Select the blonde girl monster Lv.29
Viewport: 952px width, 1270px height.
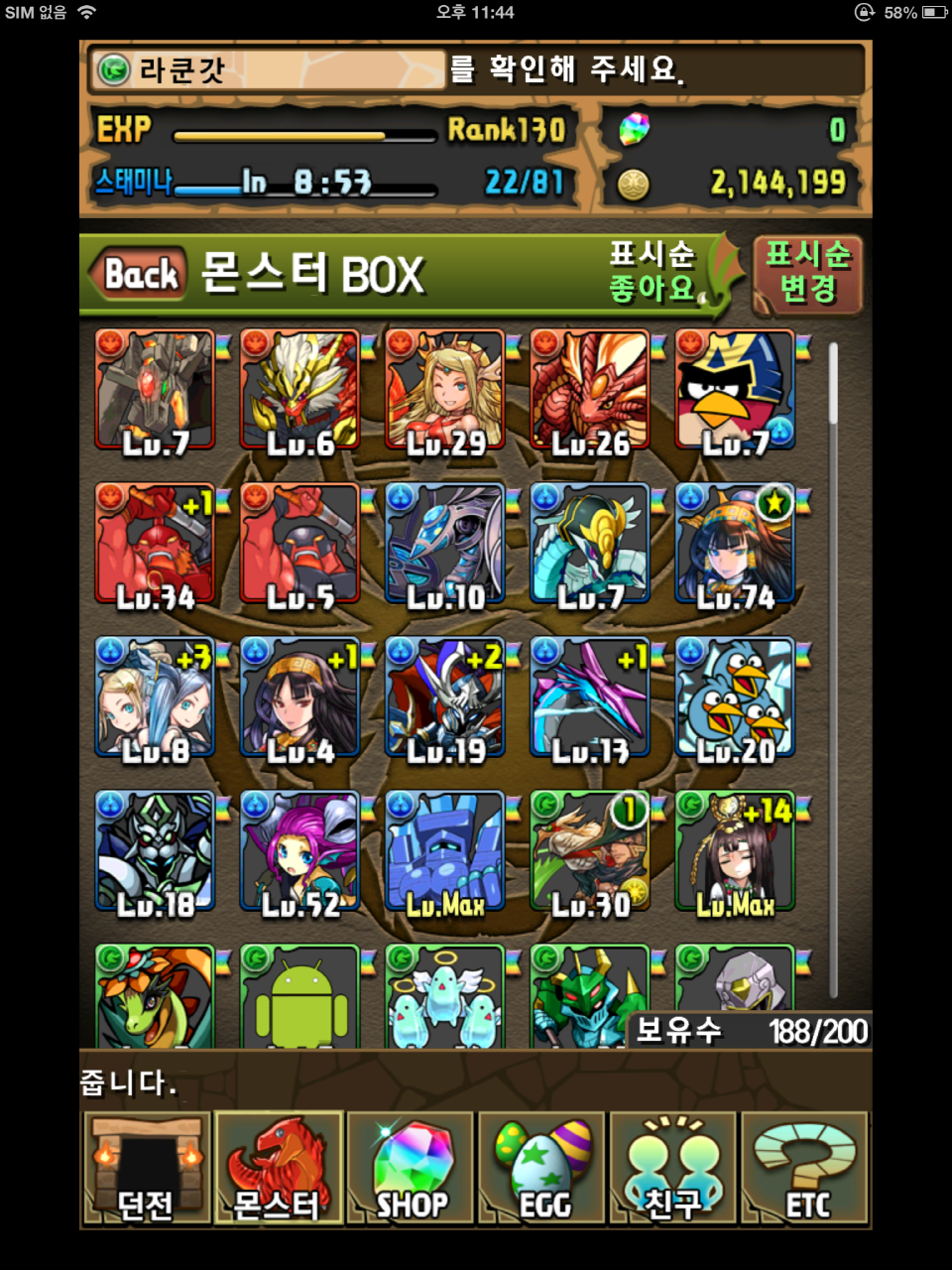(x=445, y=391)
